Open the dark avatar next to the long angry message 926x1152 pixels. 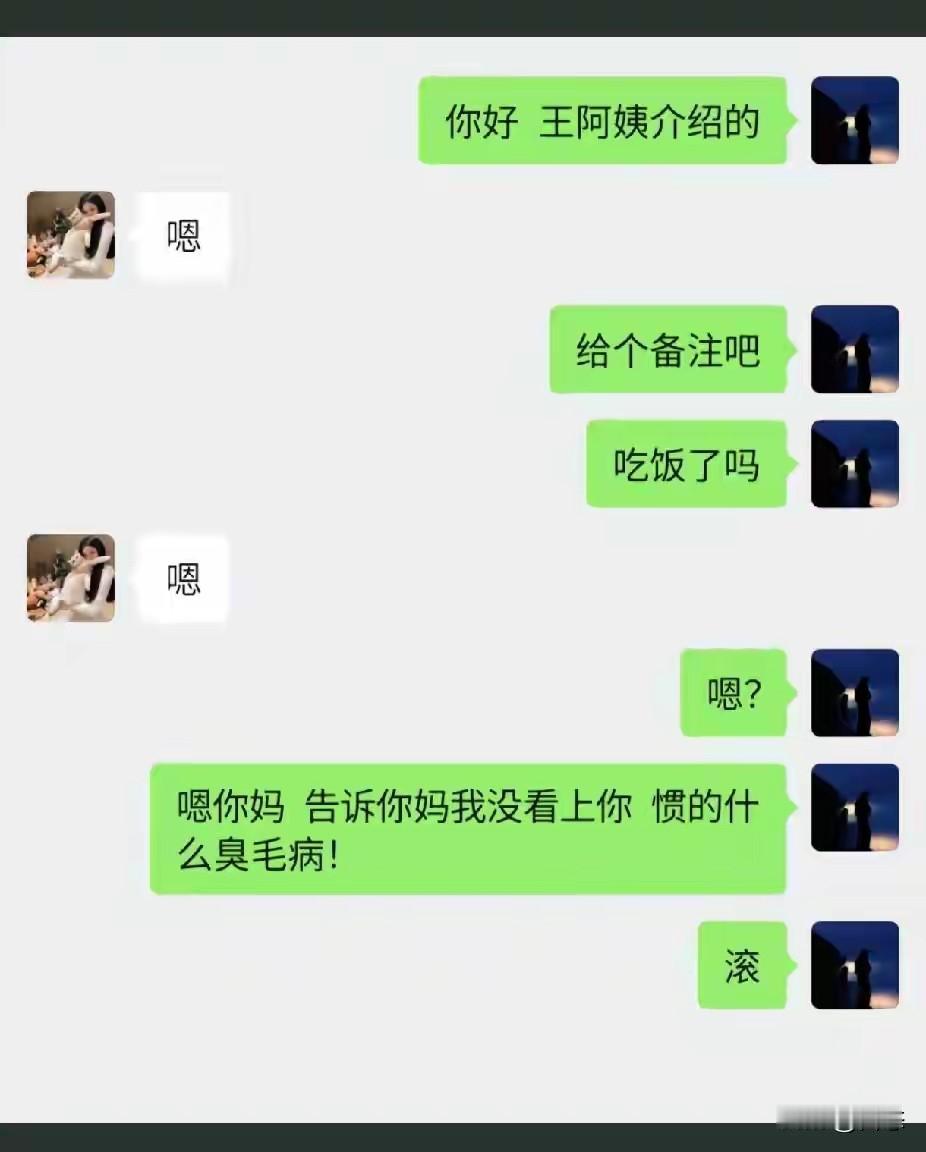pyautogui.click(x=855, y=808)
